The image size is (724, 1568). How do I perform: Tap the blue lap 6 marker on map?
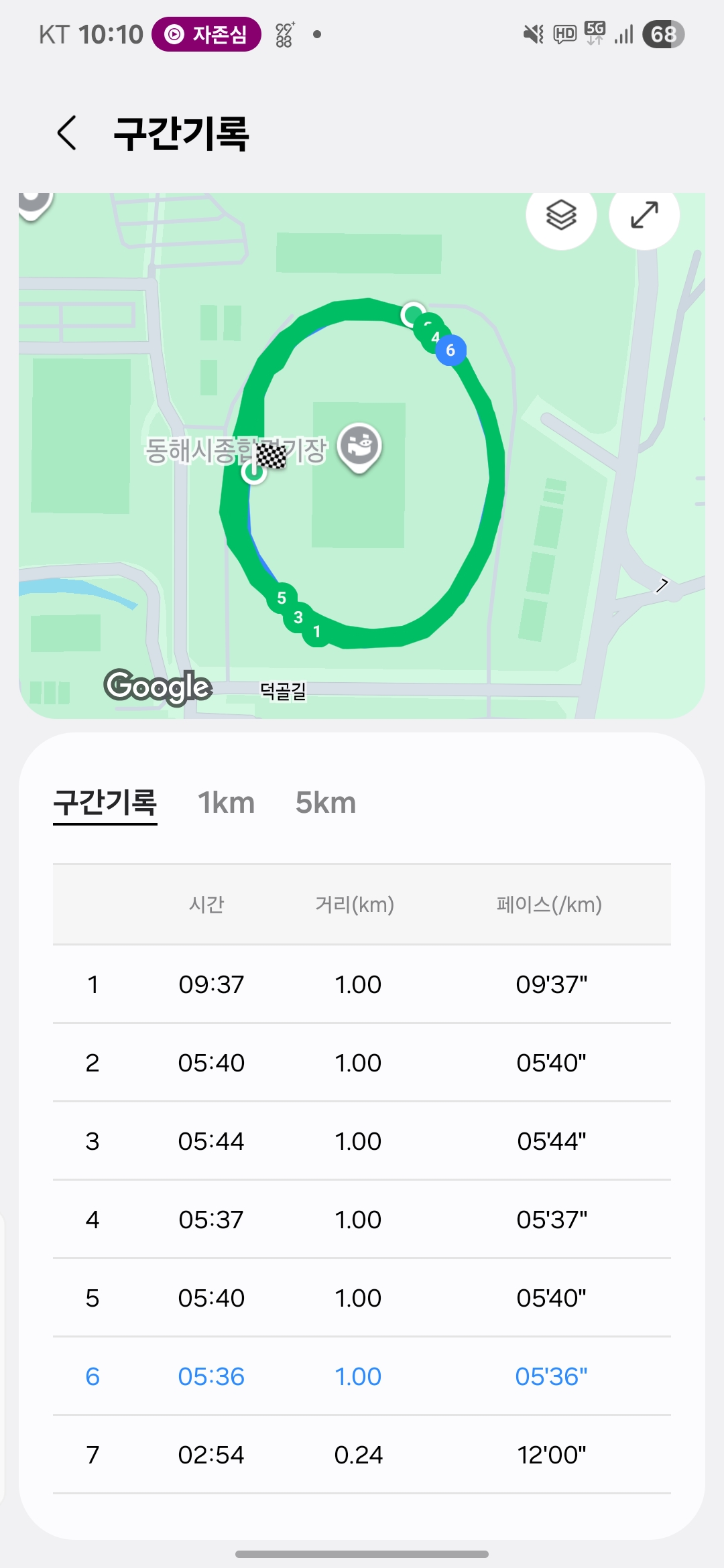450,350
